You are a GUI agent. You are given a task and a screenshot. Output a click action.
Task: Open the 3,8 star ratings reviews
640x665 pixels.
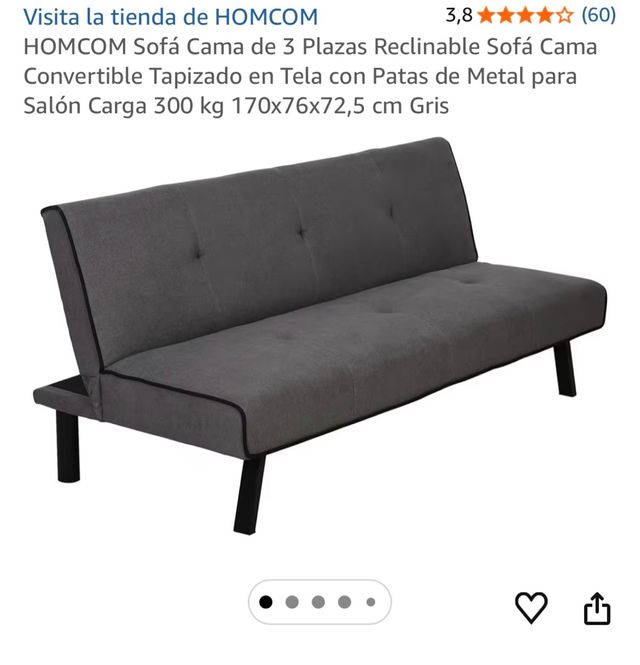530,15
